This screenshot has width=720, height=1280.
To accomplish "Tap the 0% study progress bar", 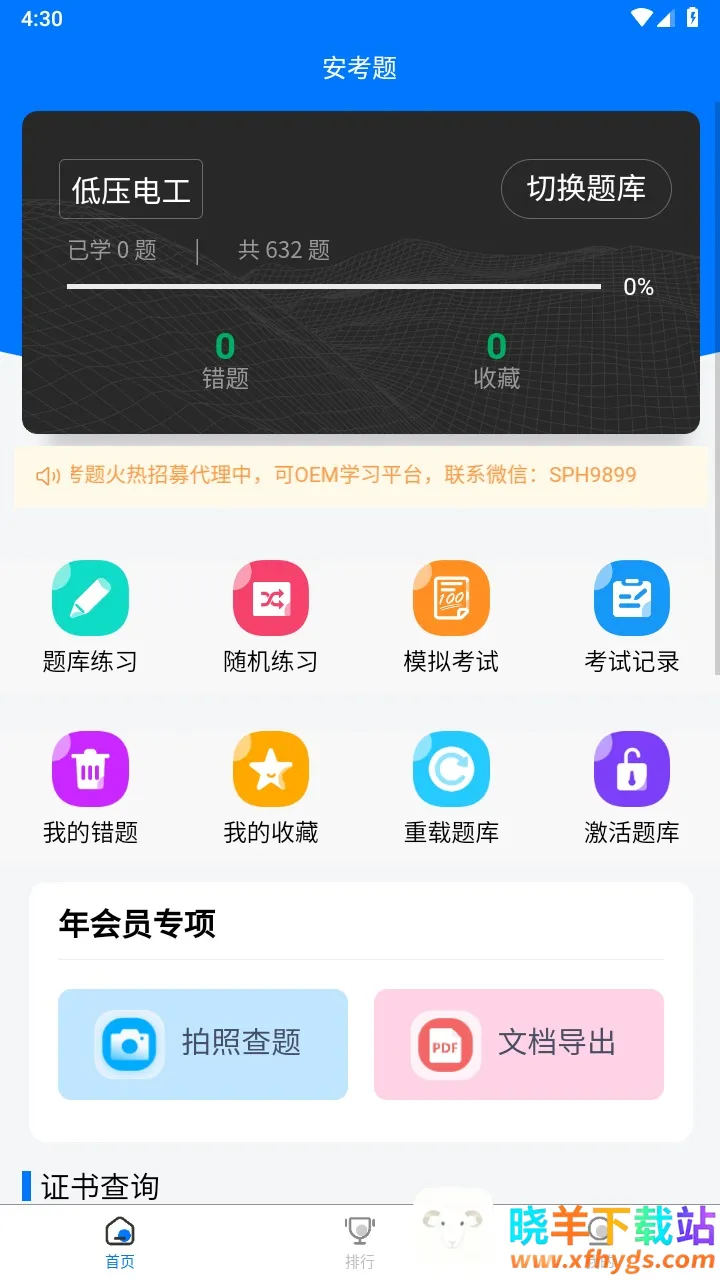I will click(335, 286).
